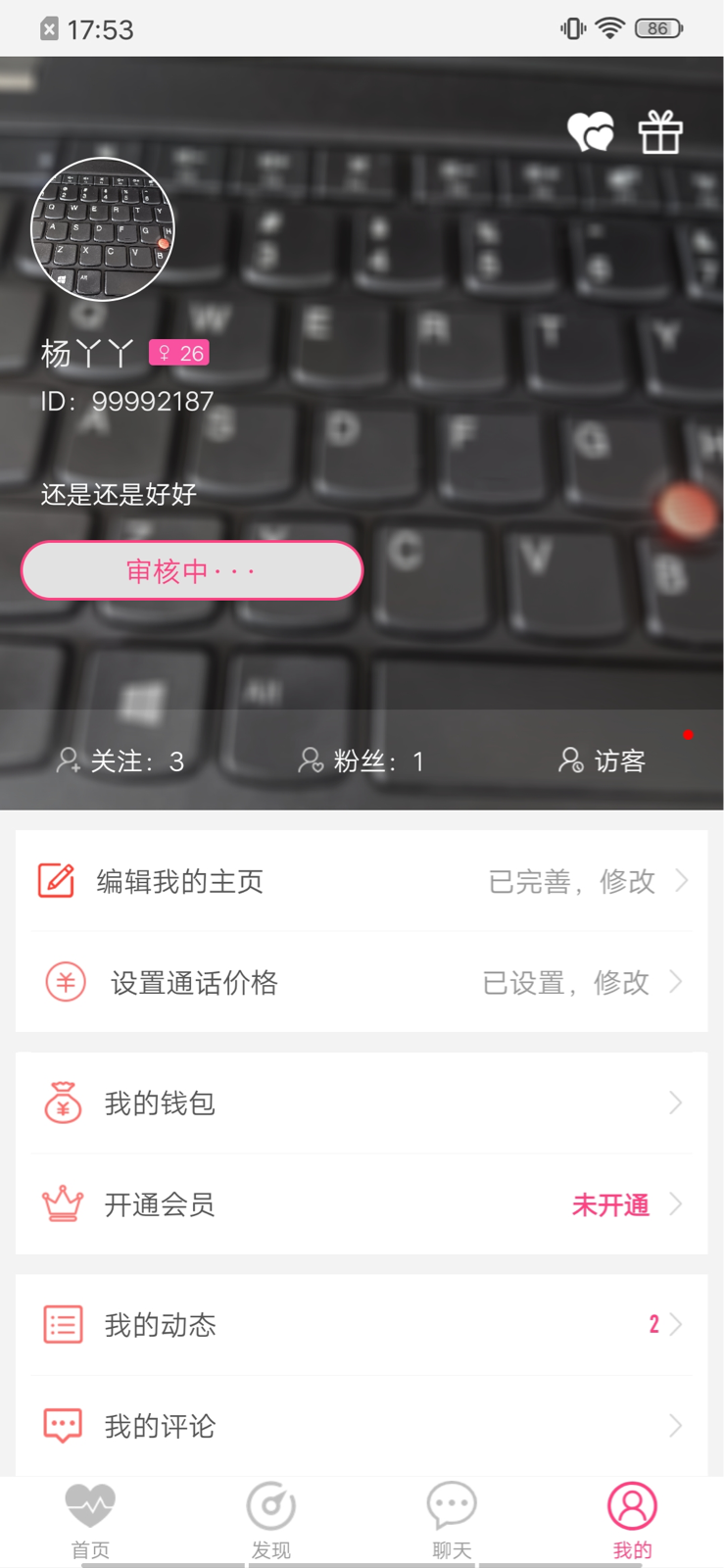Tap the profile avatar photo
Image resolution: width=724 pixels, height=1568 pixels.
click(103, 229)
